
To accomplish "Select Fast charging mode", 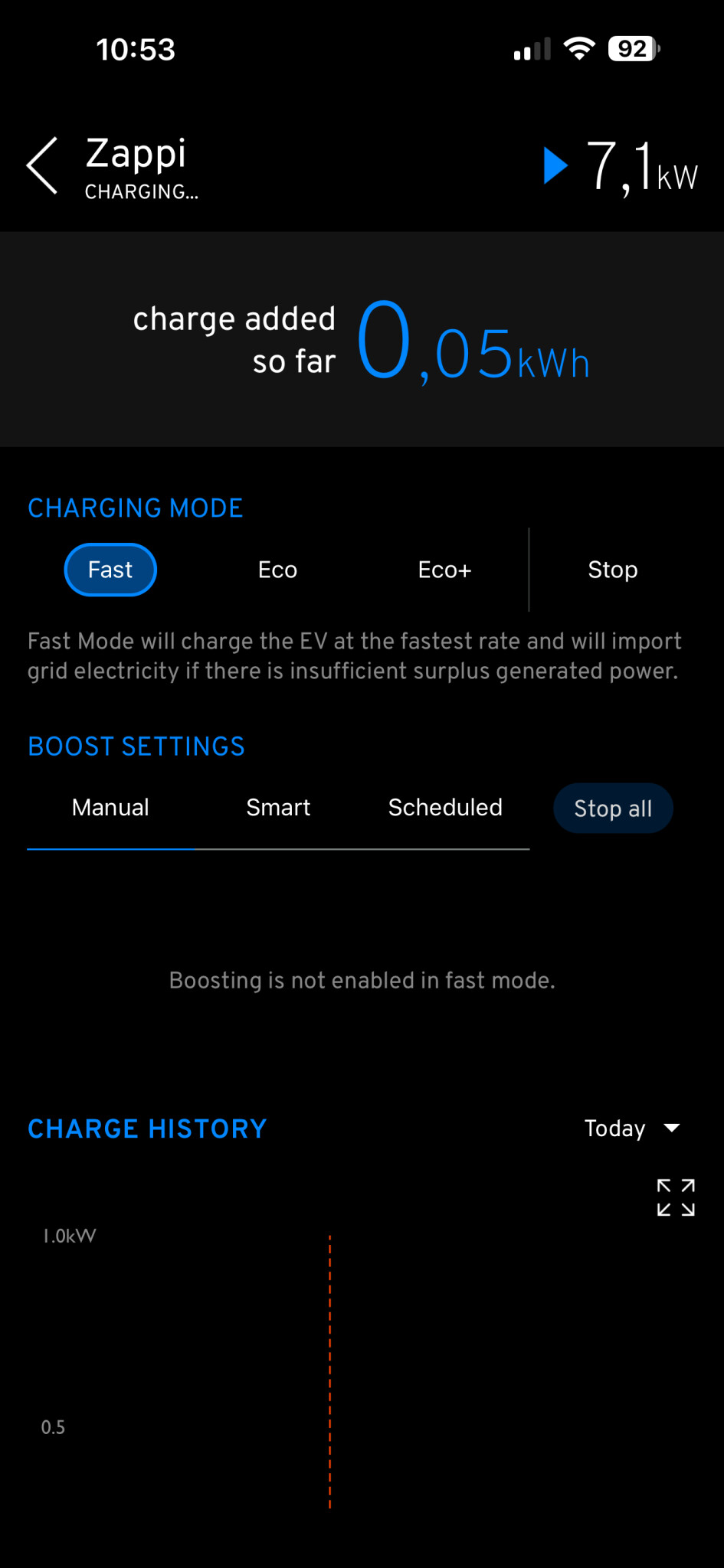I will pyautogui.click(x=110, y=570).
